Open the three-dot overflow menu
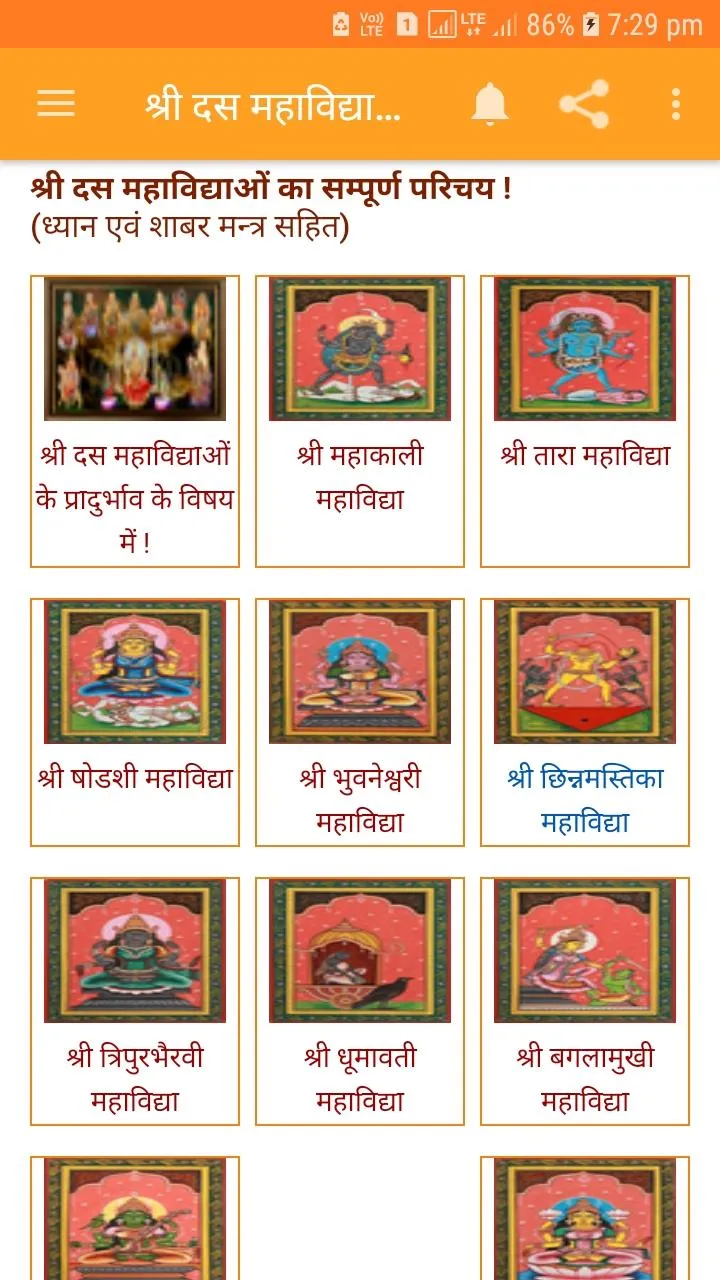The image size is (720, 1280). 676,104
